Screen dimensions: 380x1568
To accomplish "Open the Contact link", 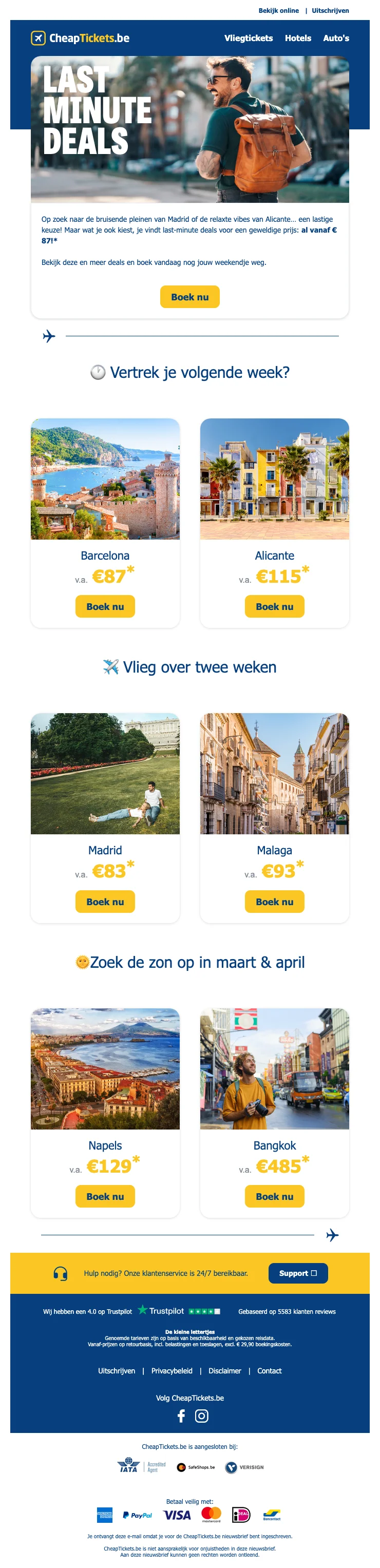I will tap(269, 1371).
